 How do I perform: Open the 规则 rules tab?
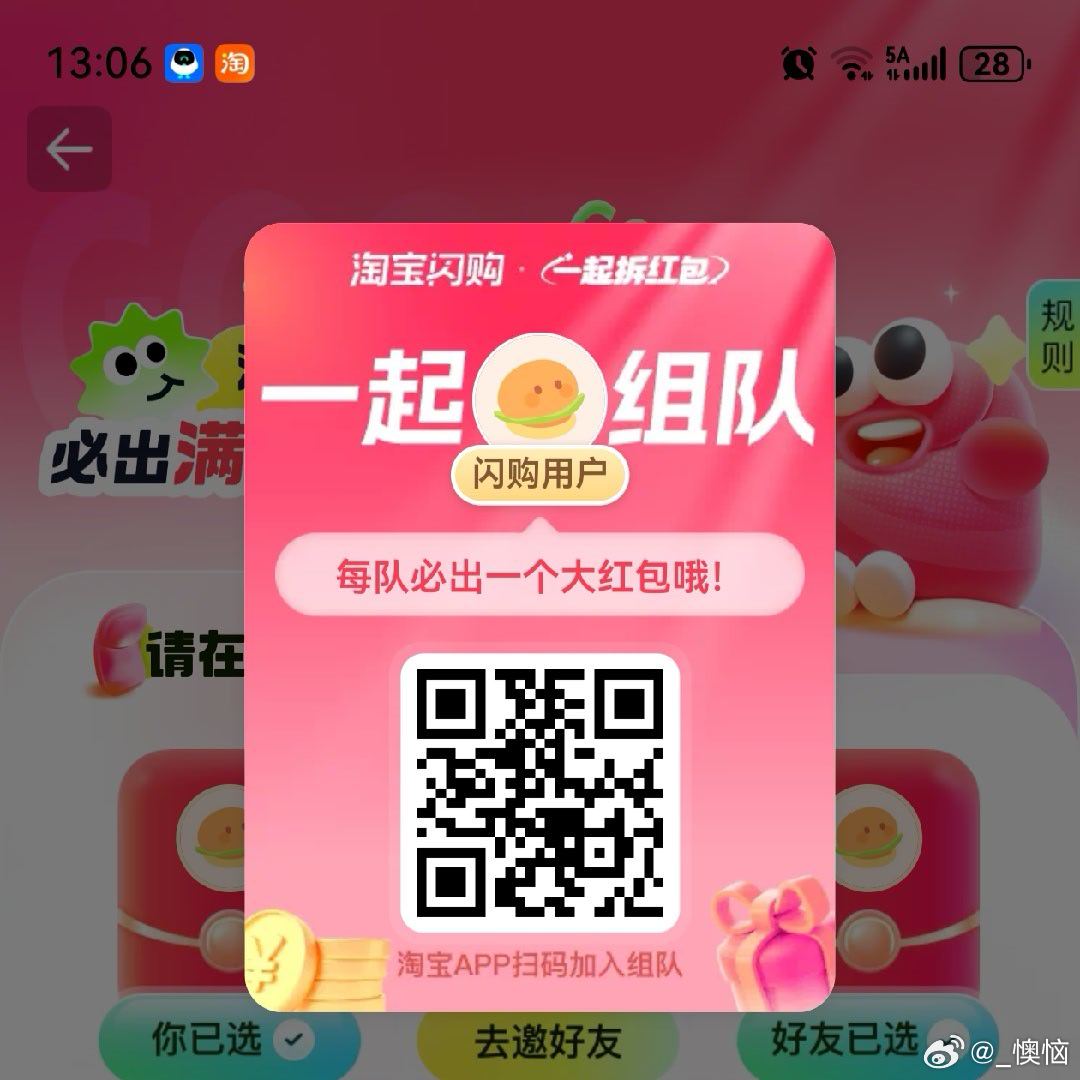pyautogui.click(x=1056, y=336)
